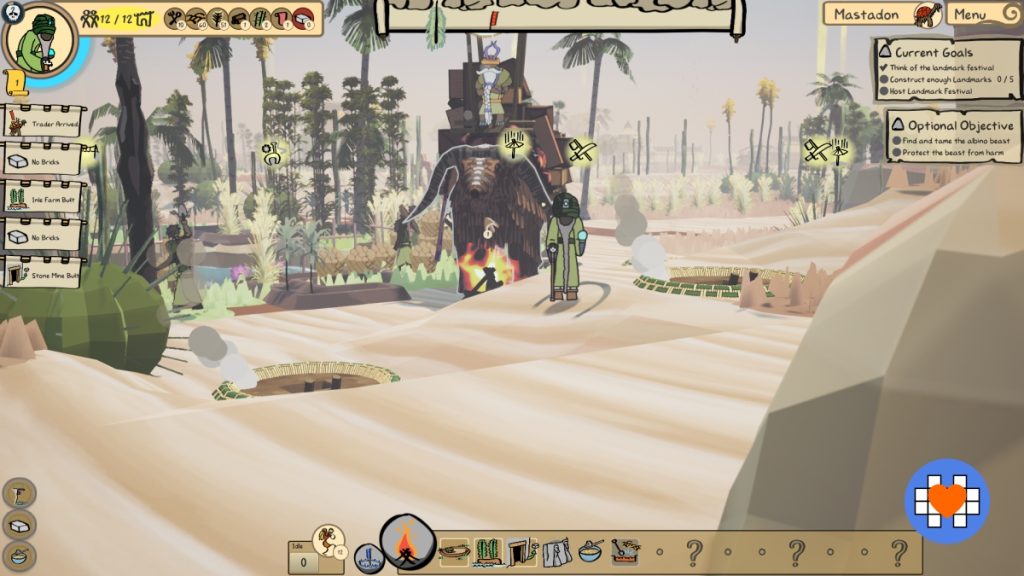Open the Stone Mine Built notification
This screenshot has width=1024, height=576.
[x=44, y=272]
